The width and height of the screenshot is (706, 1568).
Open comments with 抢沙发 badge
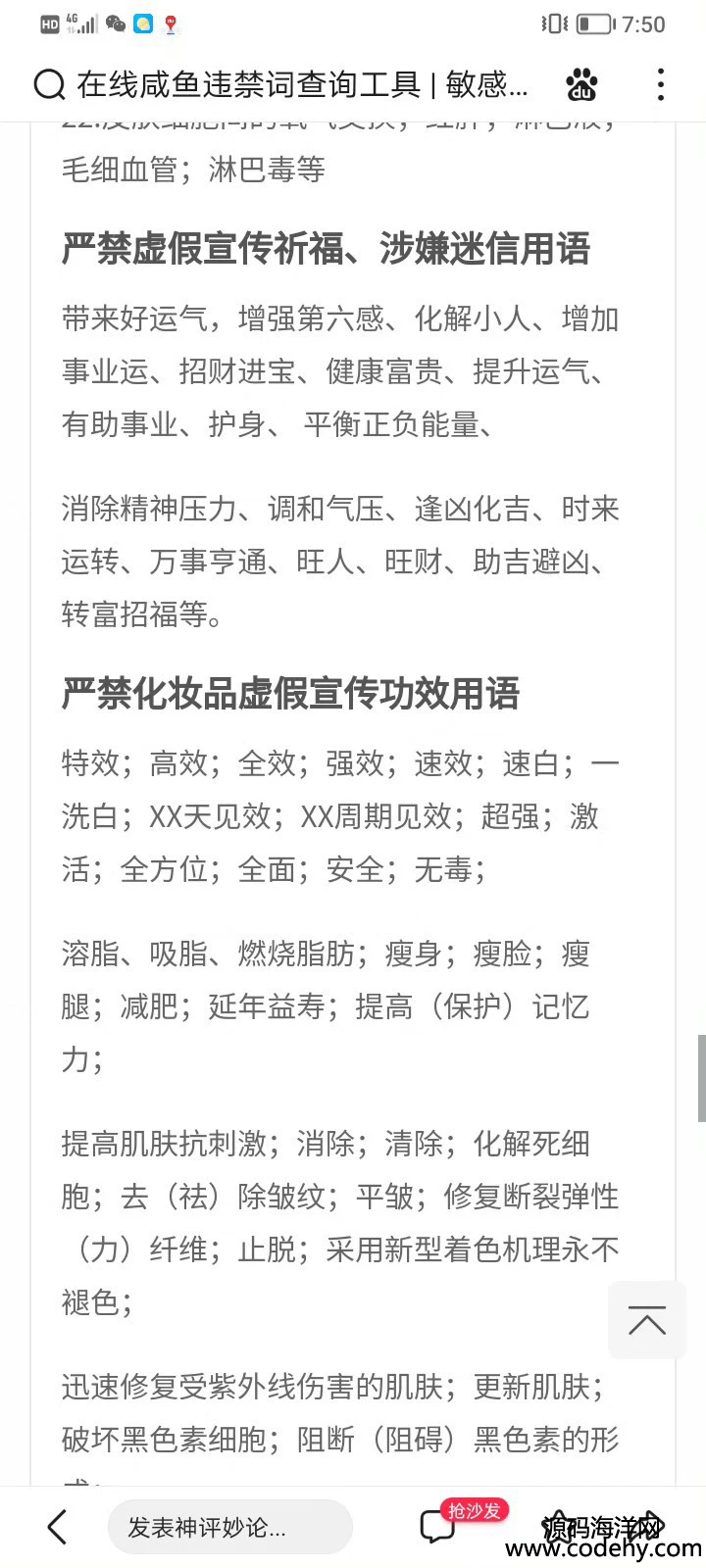(438, 1526)
